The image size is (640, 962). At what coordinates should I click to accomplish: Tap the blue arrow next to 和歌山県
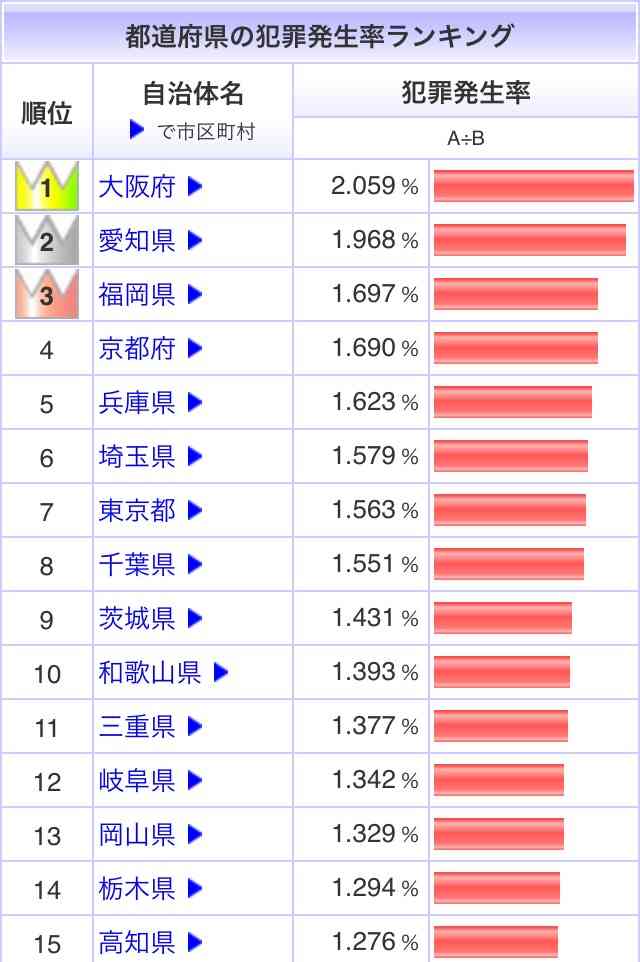pos(221,672)
